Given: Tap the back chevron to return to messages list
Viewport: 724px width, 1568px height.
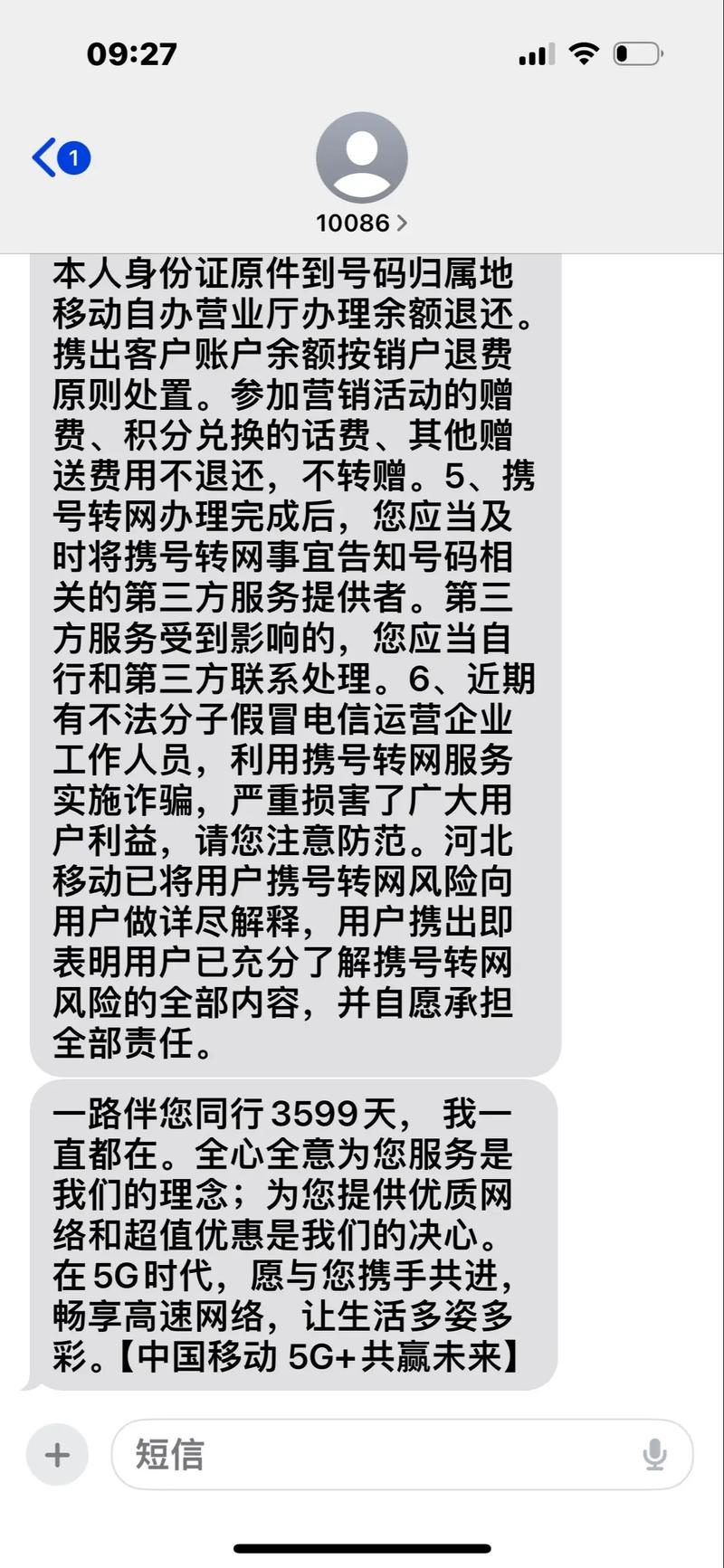Looking at the screenshot, I should [x=47, y=156].
